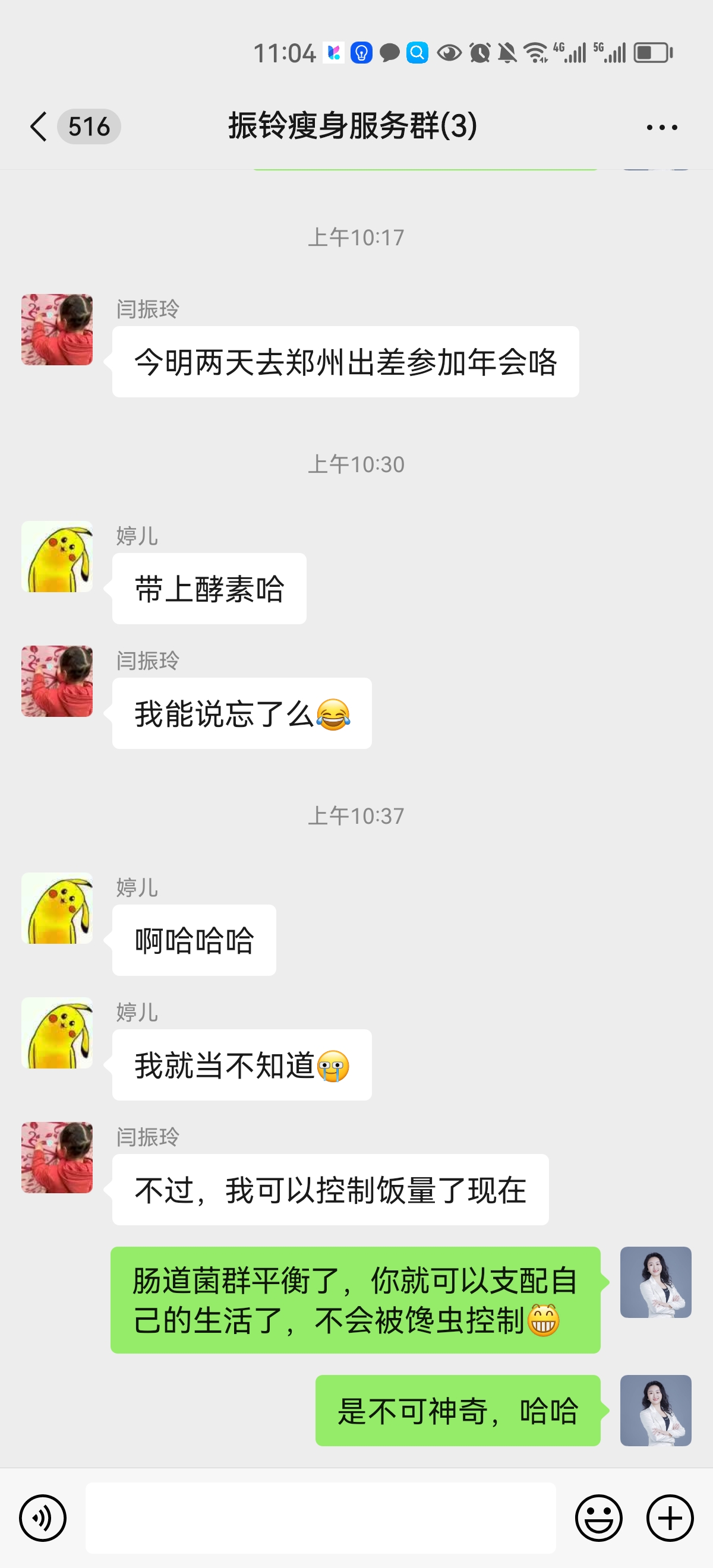Open 闫振玲's avatar beside 今明两天去郑州 message

[57, 330]
